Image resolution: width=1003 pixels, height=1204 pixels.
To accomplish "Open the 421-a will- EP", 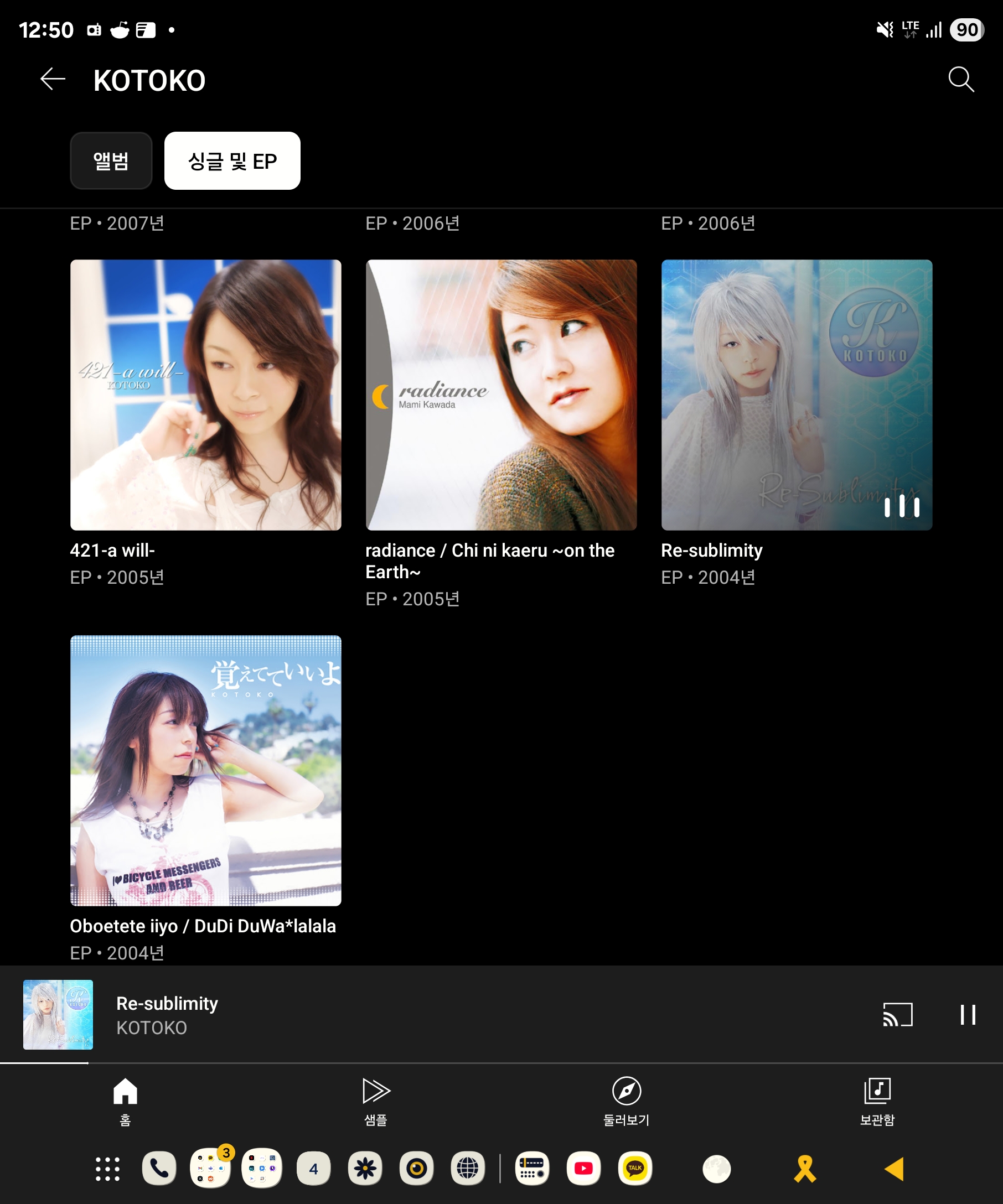I will (x=205, y=395).
